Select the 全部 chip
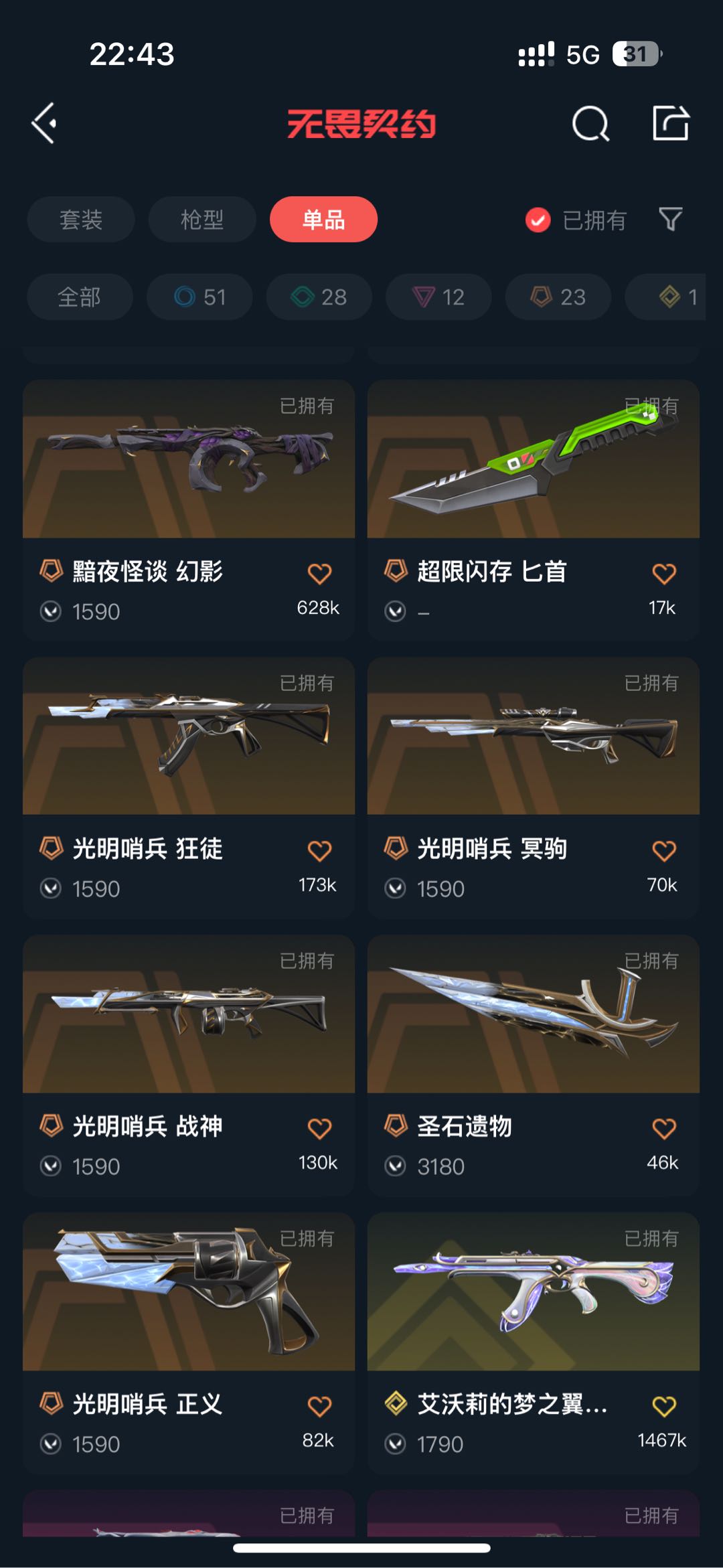The width and height of the screenshot is (723, 1568). pyautogui.click(x=80, y=297)
